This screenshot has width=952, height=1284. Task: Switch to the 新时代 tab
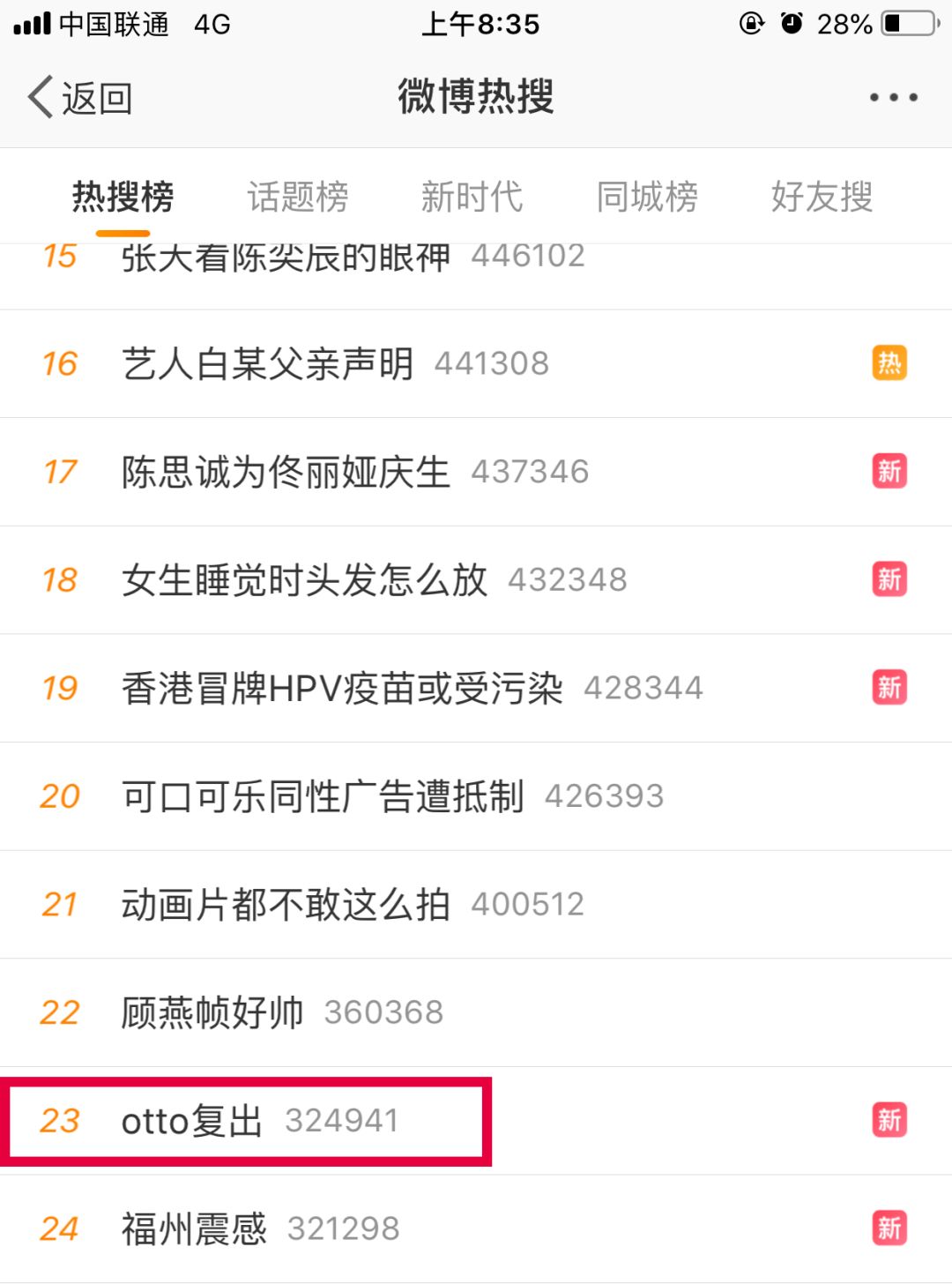[472, 197]
